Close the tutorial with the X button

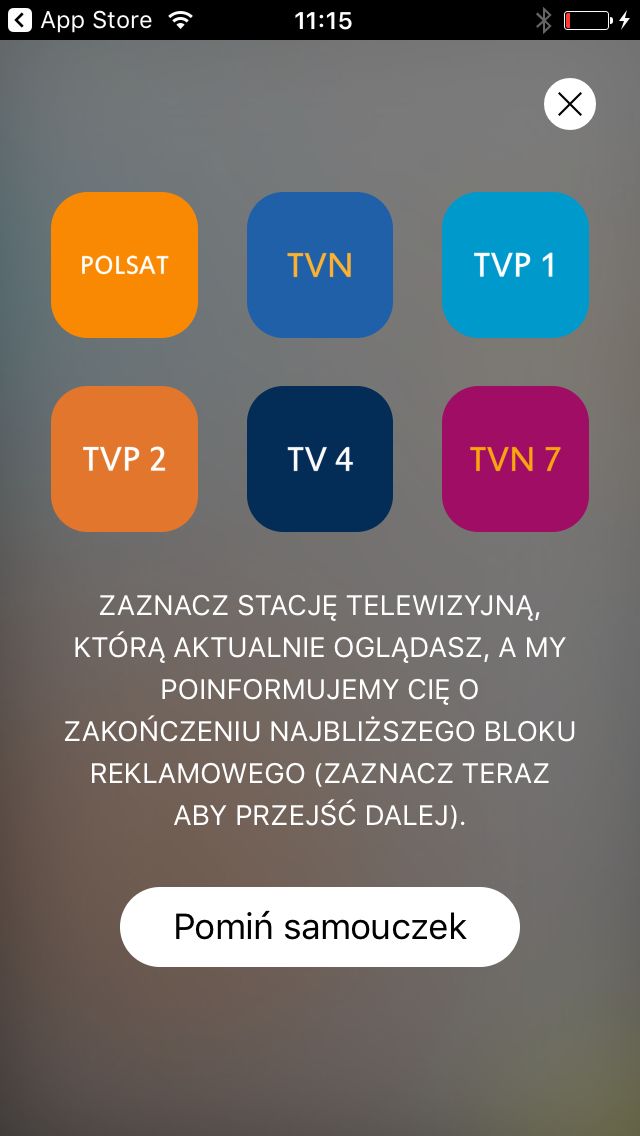(570, 104)
